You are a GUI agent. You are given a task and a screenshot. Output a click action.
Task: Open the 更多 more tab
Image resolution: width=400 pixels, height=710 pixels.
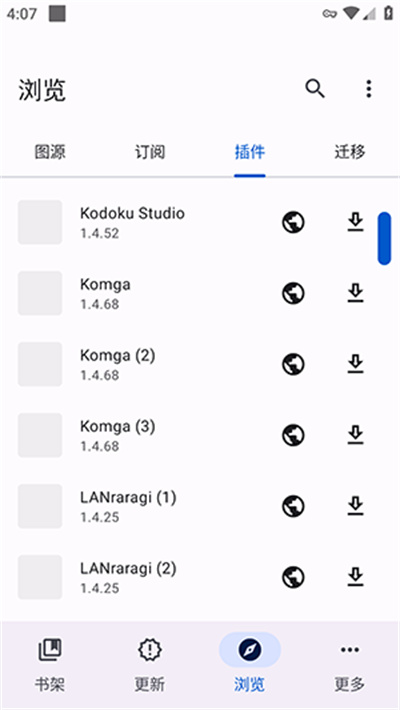click(x=350, y=665)
